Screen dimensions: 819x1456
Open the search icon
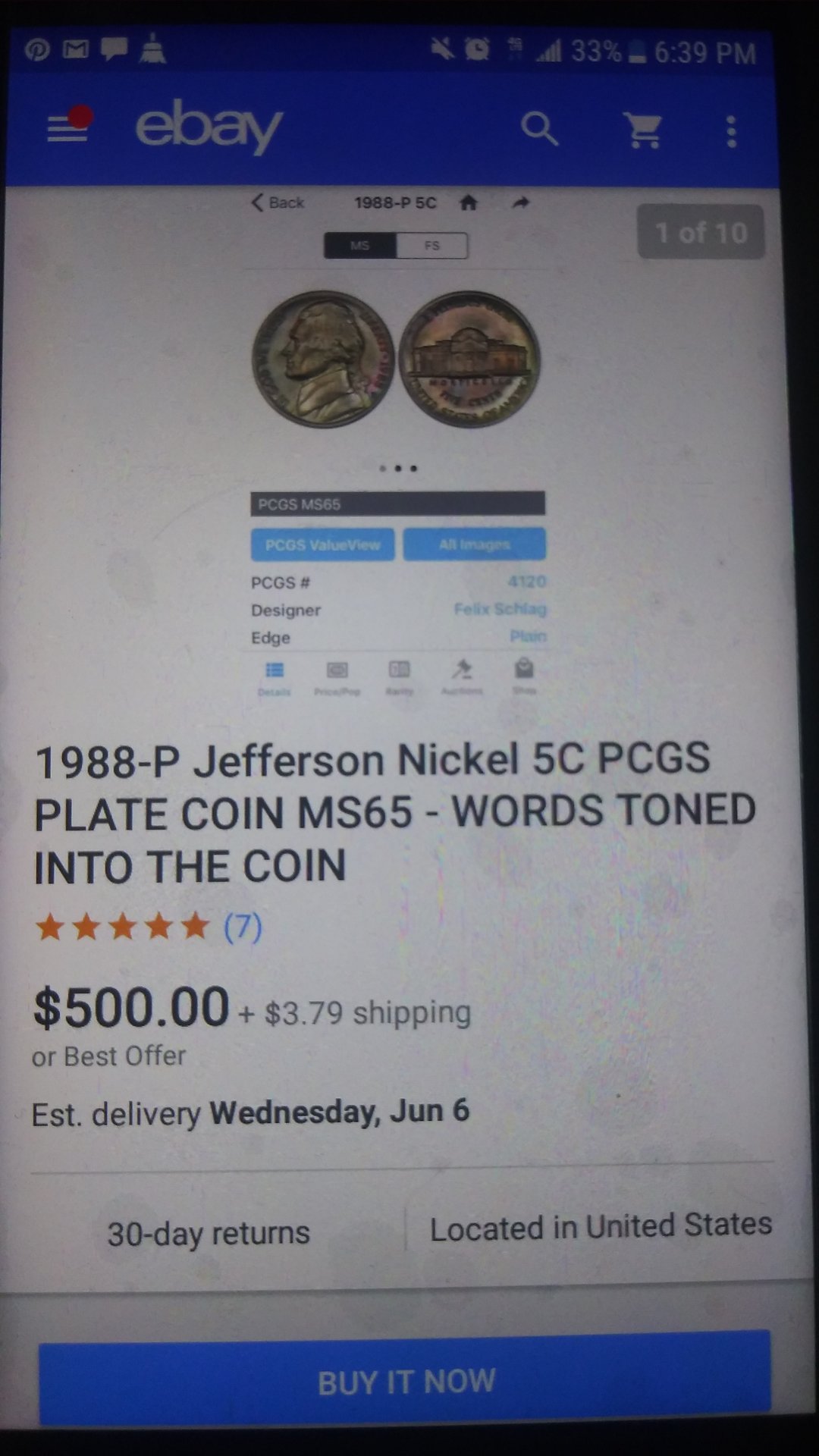click(539, 130)
